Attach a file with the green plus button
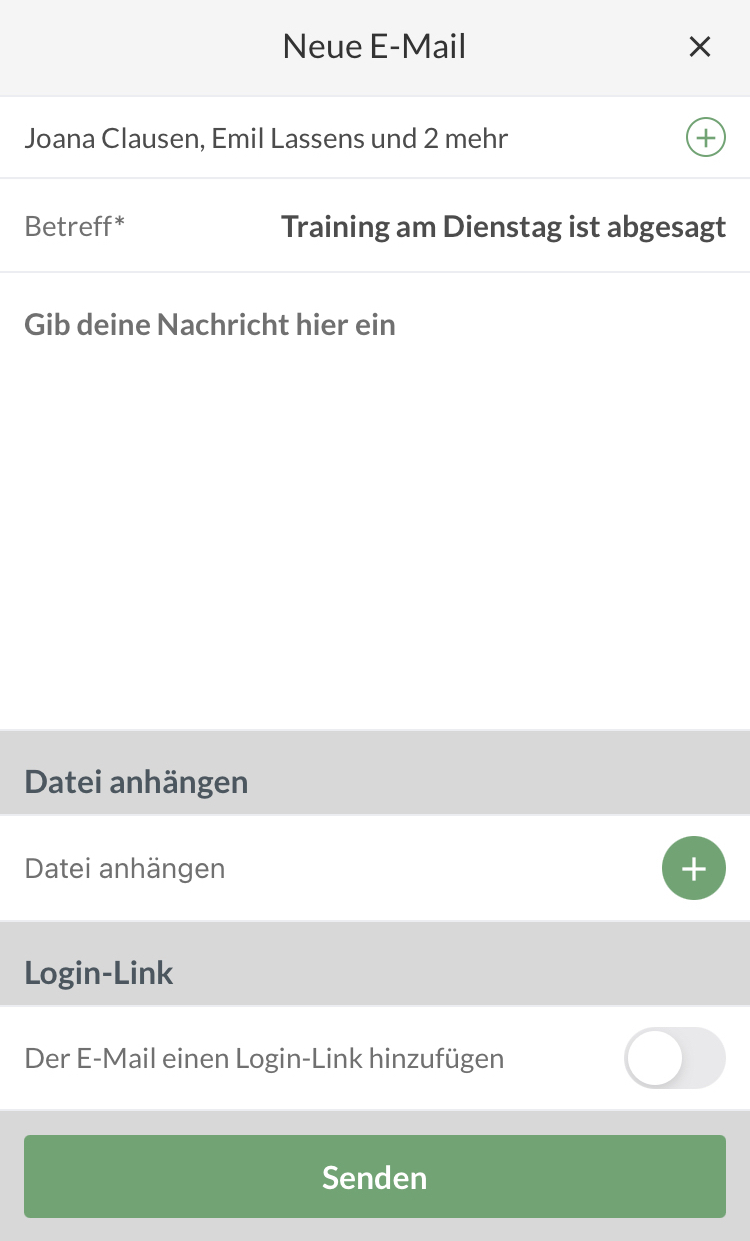This screenshot has height=1241, width=750. [x=693, y=868]
